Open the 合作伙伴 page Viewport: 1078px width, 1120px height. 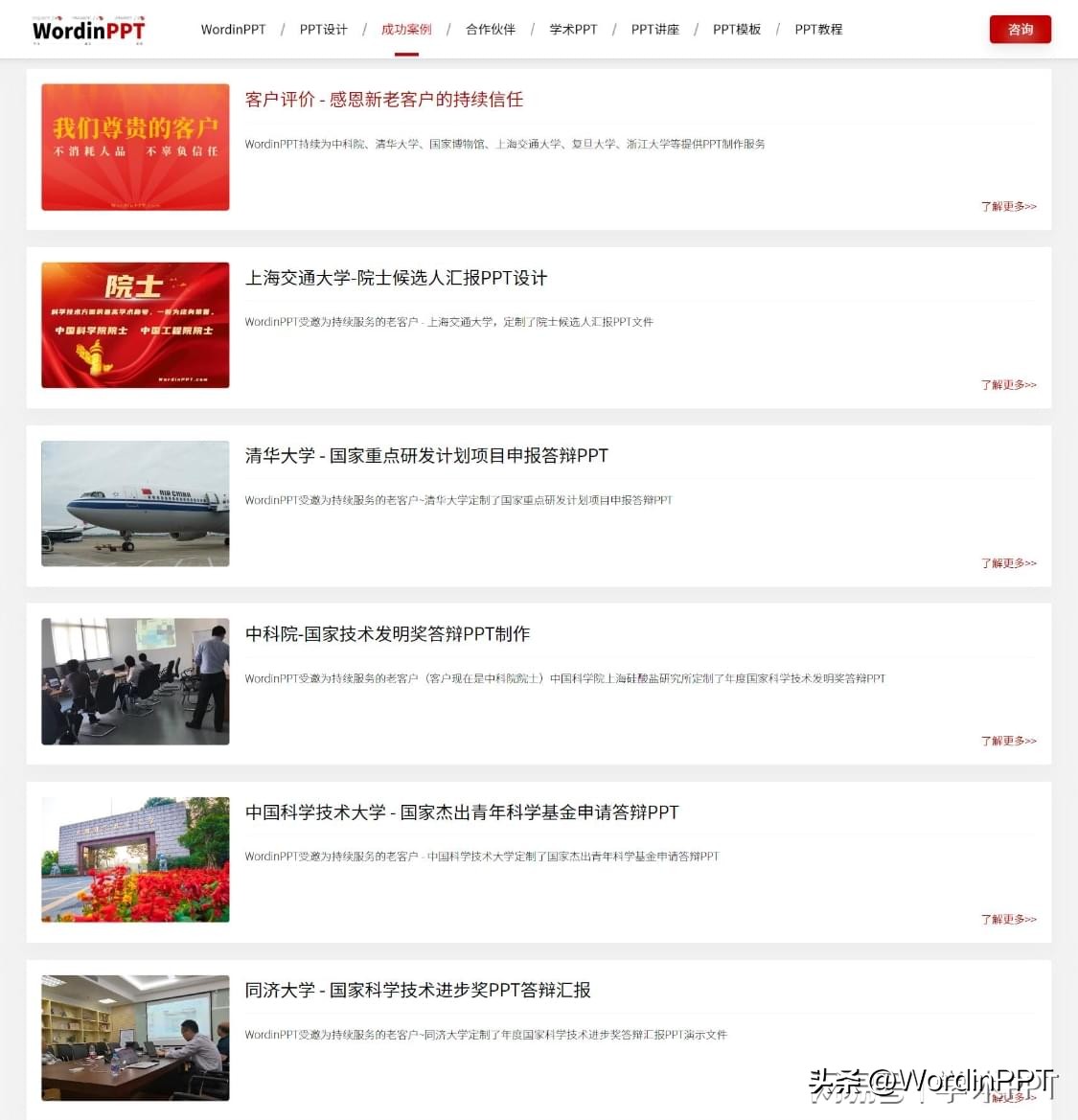490,30
